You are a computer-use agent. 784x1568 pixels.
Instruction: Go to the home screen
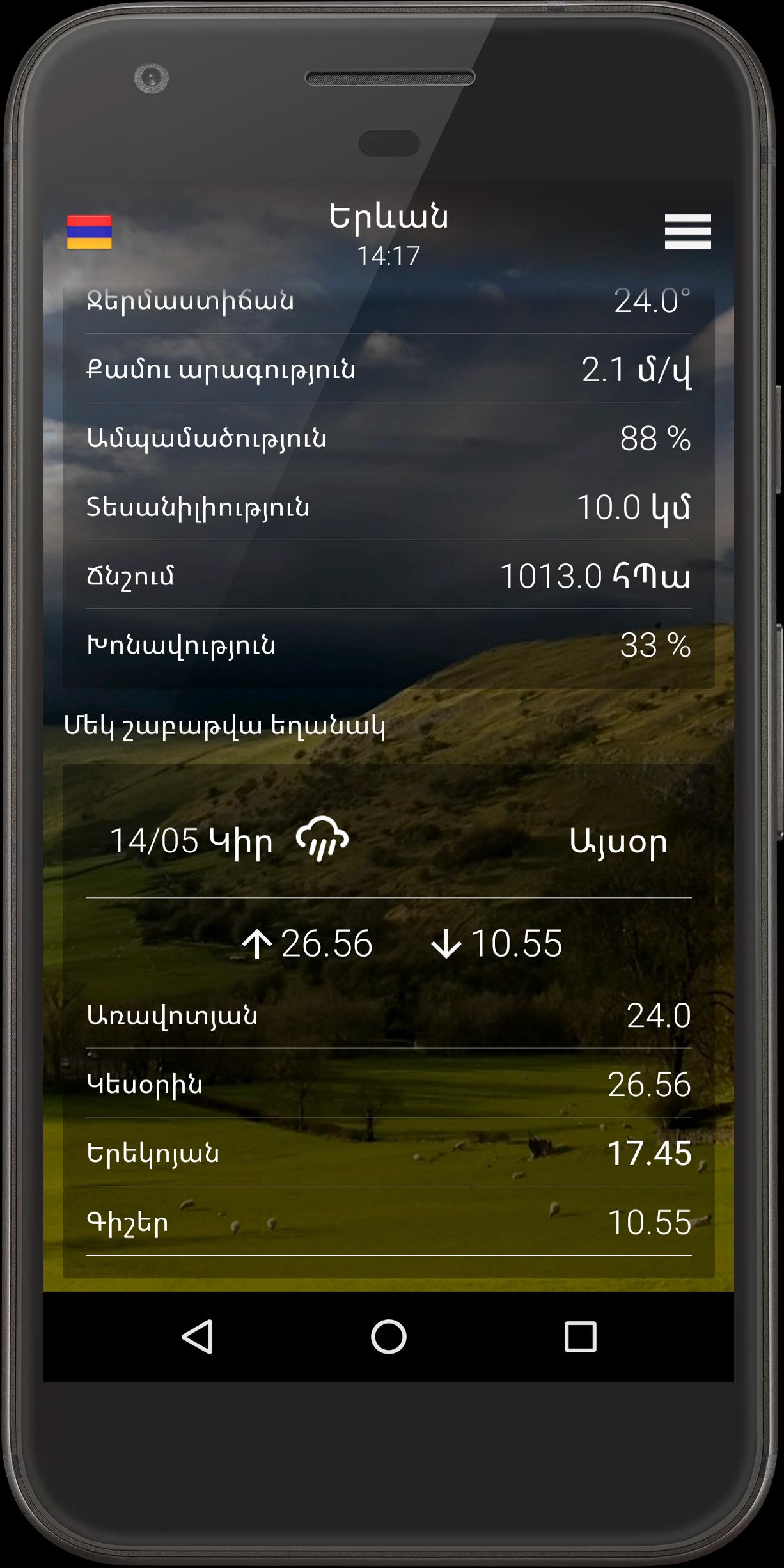pyautogui.click(x=388, y=1337)
